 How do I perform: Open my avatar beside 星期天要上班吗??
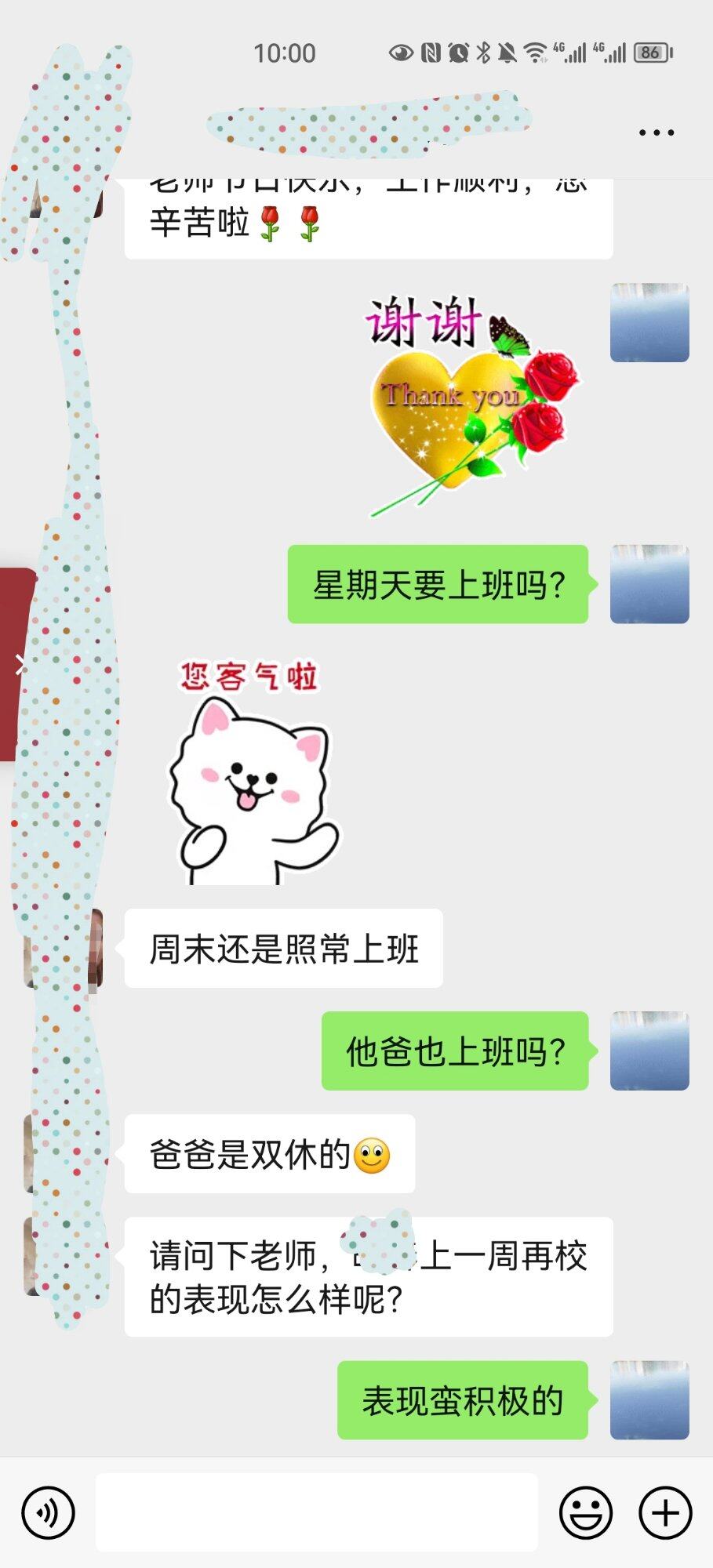[649, 584]
